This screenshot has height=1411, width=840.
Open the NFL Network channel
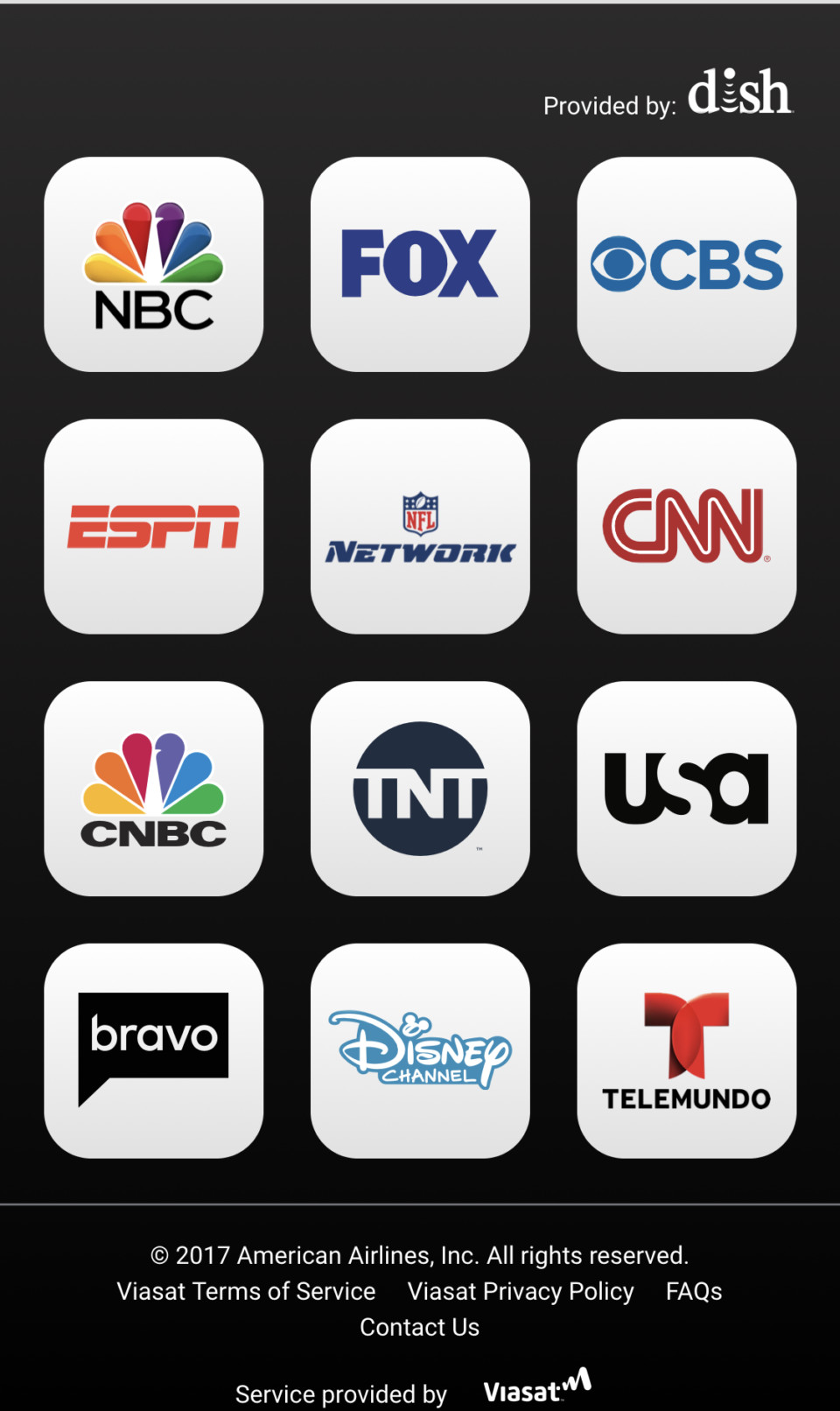[x=420, y=526]
